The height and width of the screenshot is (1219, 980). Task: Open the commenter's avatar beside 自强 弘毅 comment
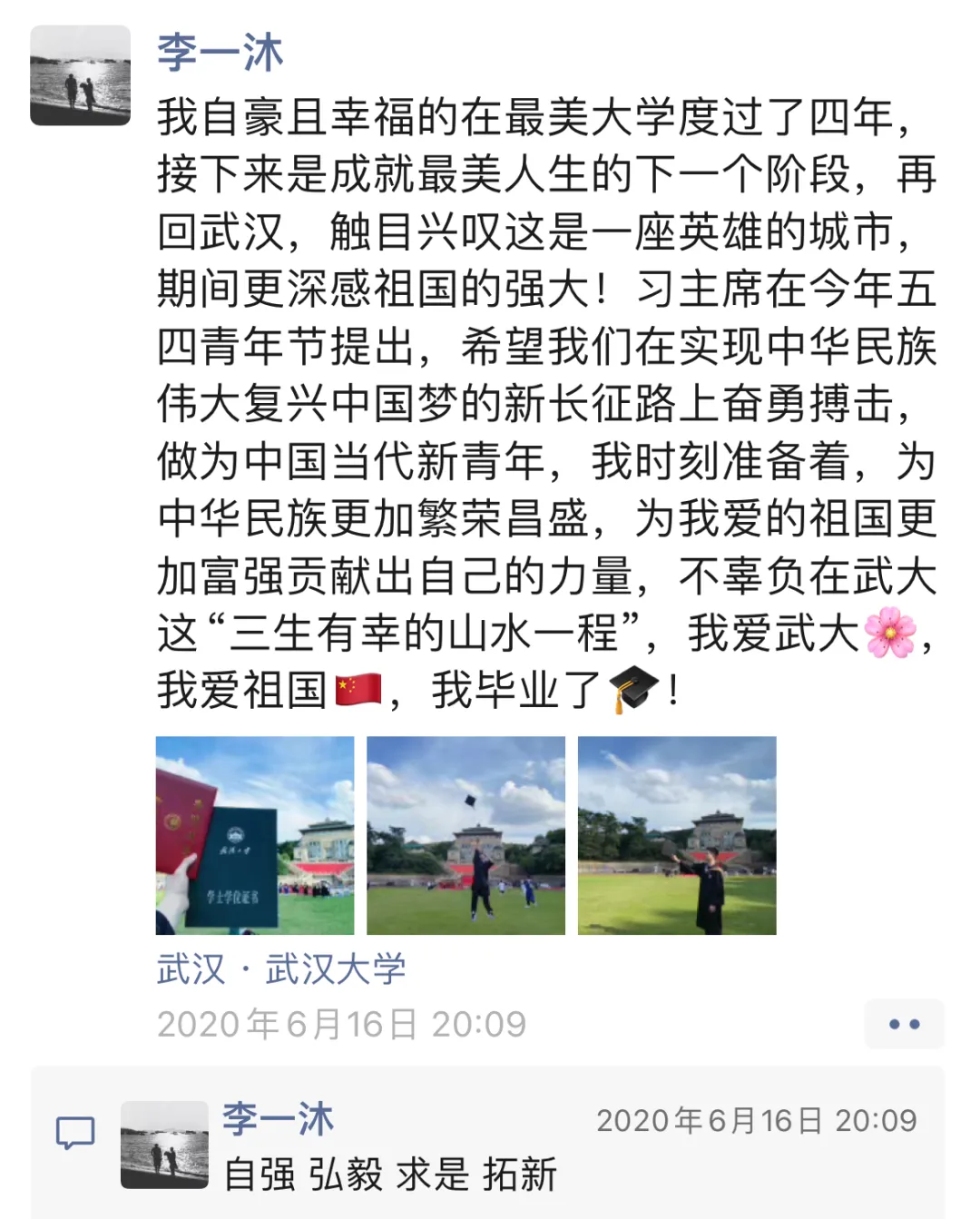164,1145
